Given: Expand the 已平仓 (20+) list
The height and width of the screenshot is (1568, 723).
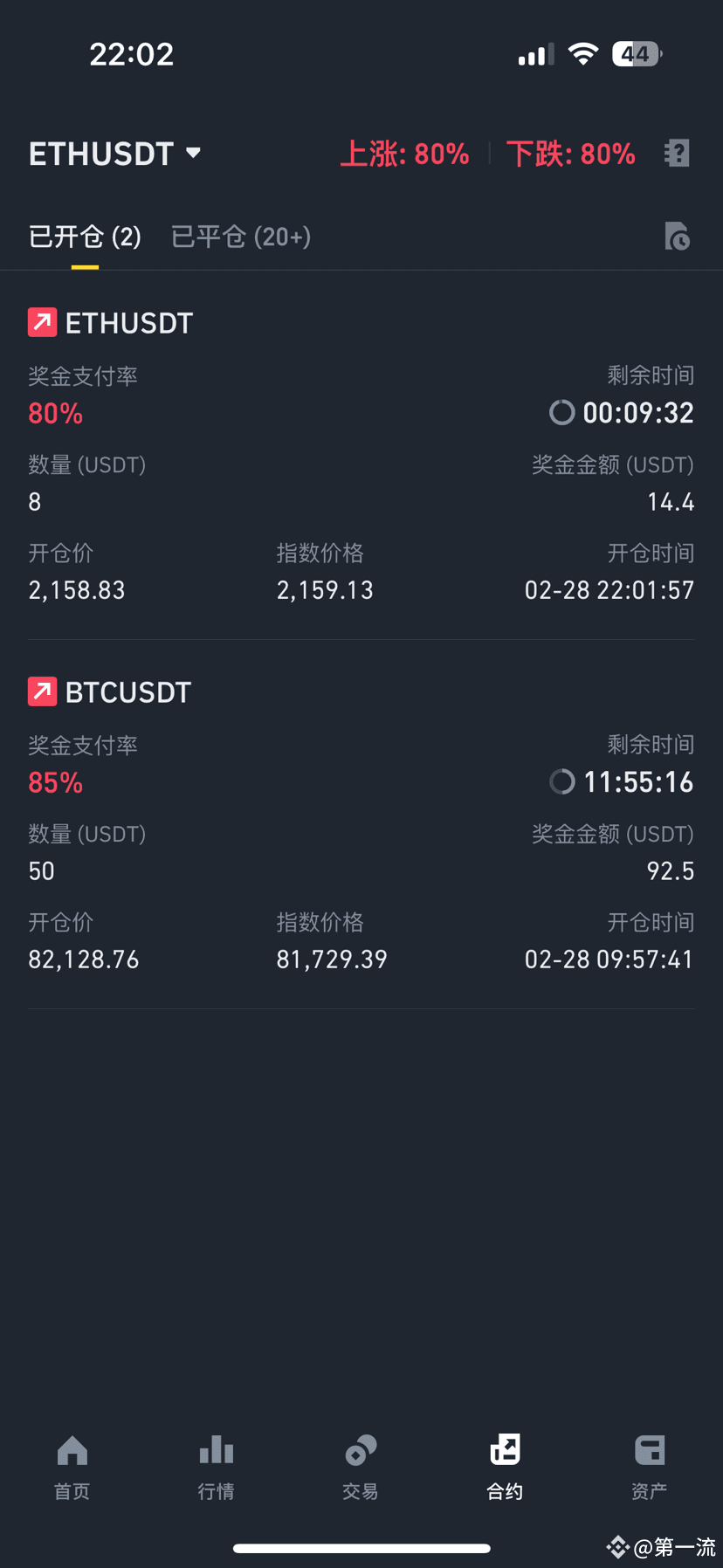Looking at the screenshot, I should pos(240,237).
